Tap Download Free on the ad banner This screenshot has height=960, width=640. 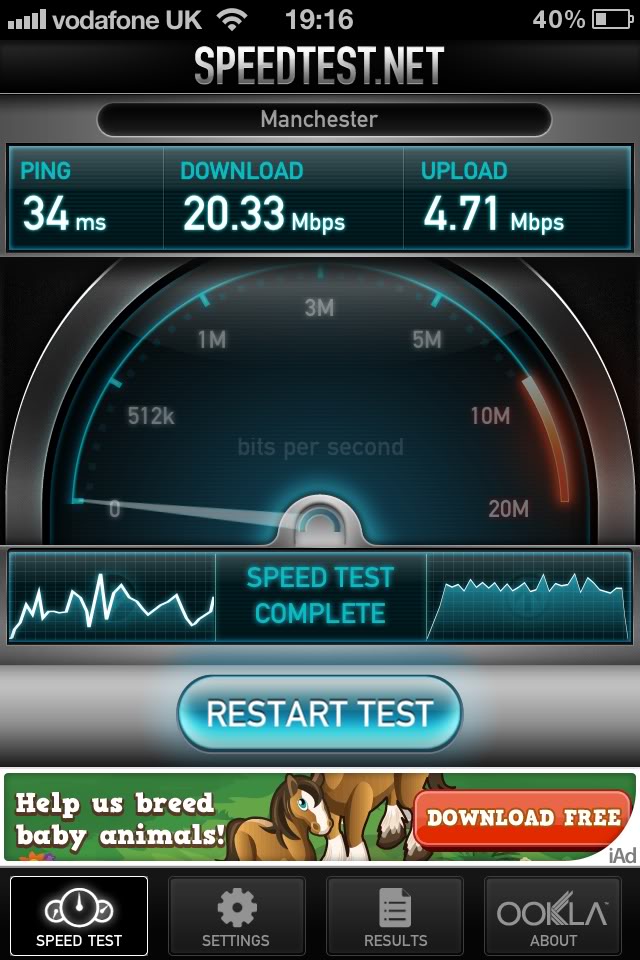[524, 817]
